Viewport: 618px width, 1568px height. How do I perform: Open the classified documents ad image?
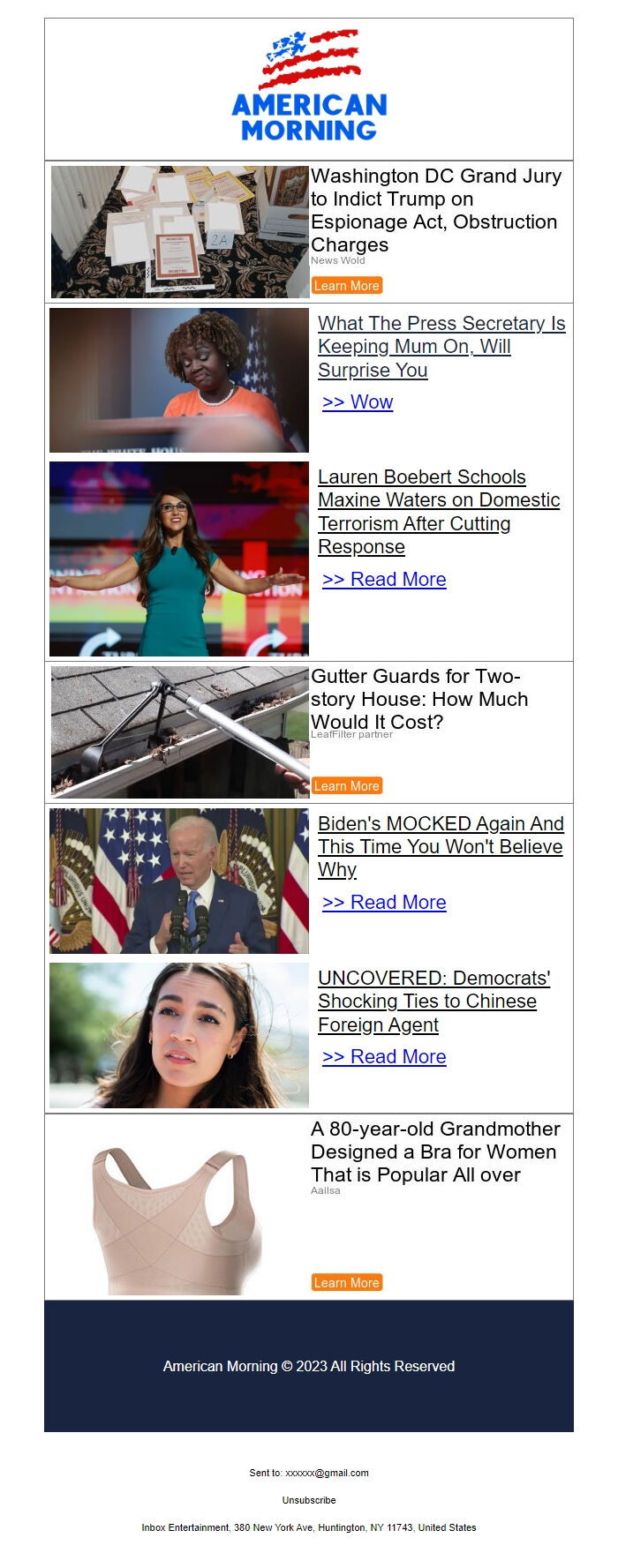[180, 232]
